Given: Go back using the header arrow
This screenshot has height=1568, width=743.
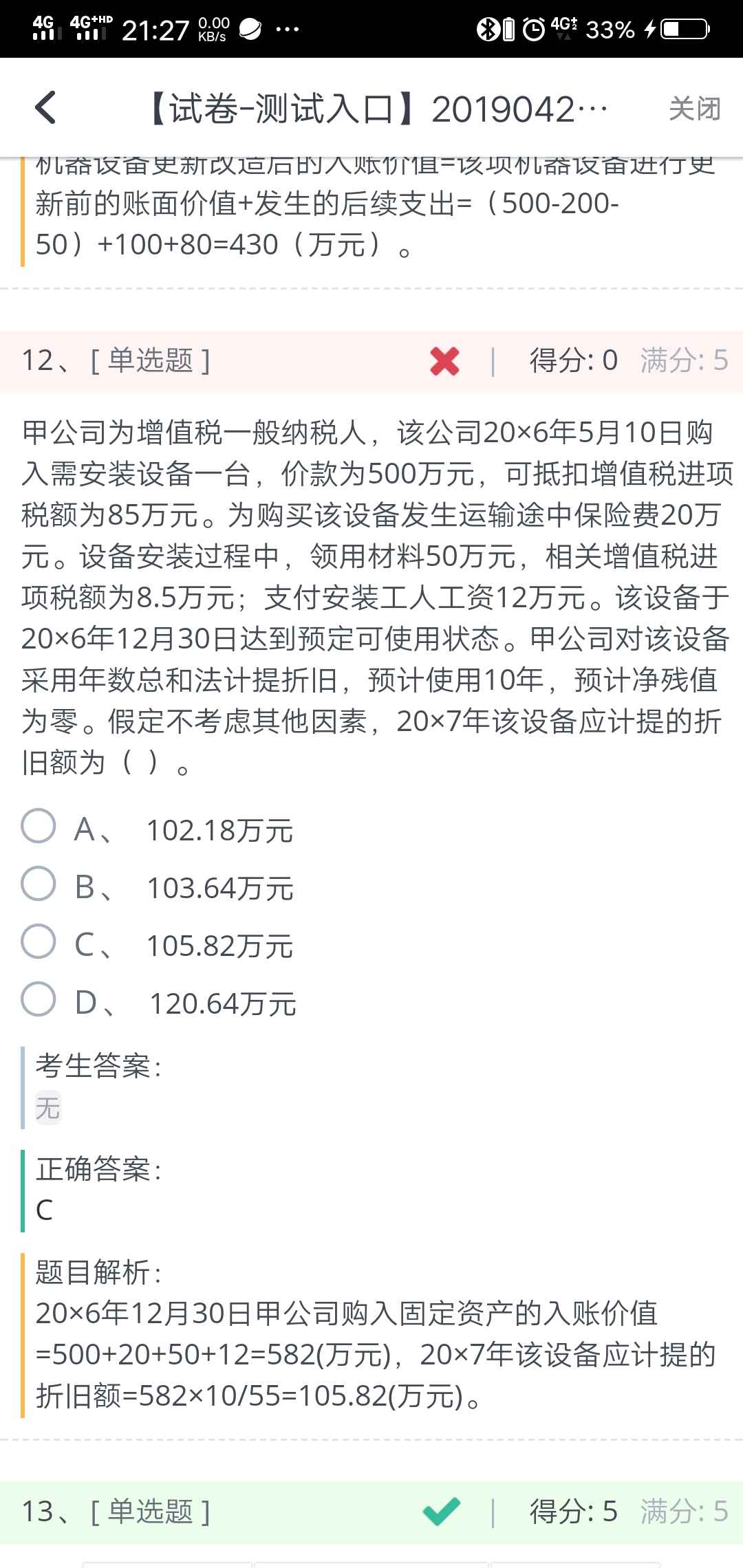Looking at the screenshot, I should click(45, 108).
